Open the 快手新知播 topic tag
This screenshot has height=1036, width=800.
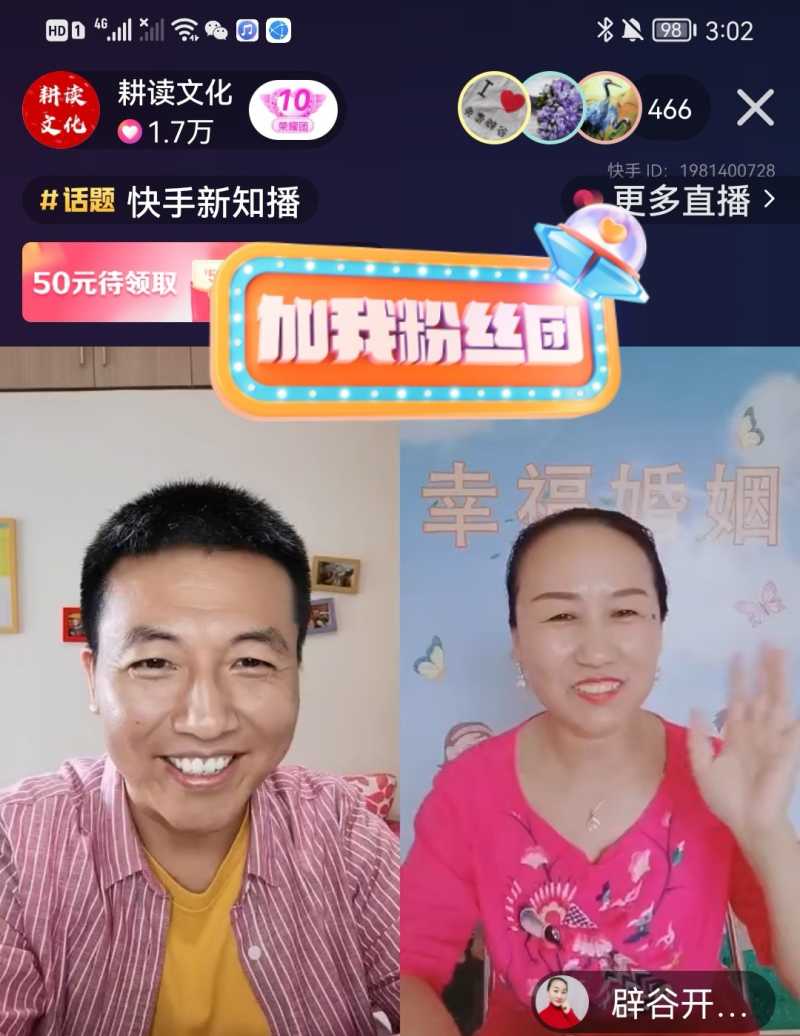pyautogui.click(x=170, y=201)
